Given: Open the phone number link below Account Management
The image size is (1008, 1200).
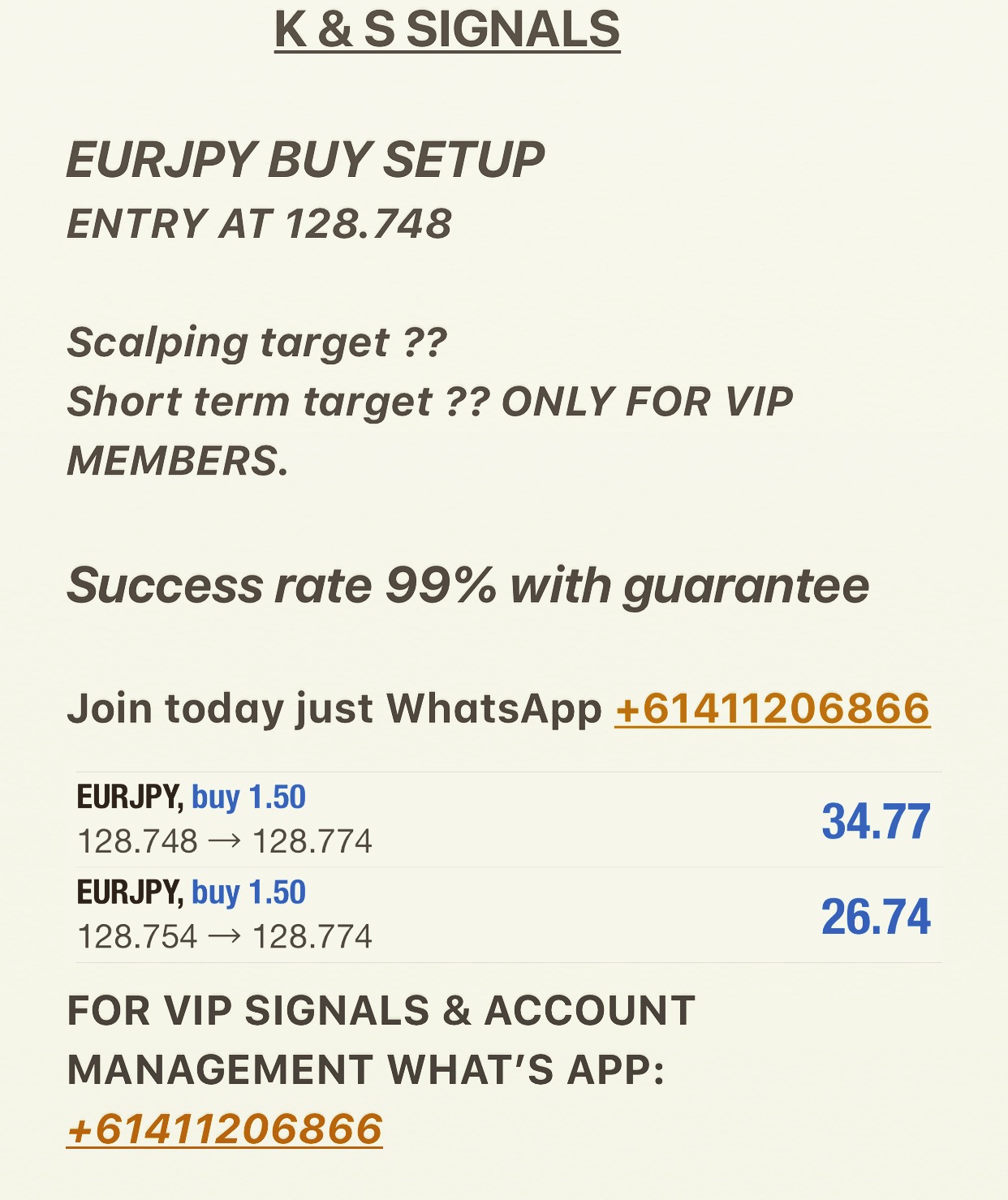Looking at the screenshot, I should (225, 1129).
